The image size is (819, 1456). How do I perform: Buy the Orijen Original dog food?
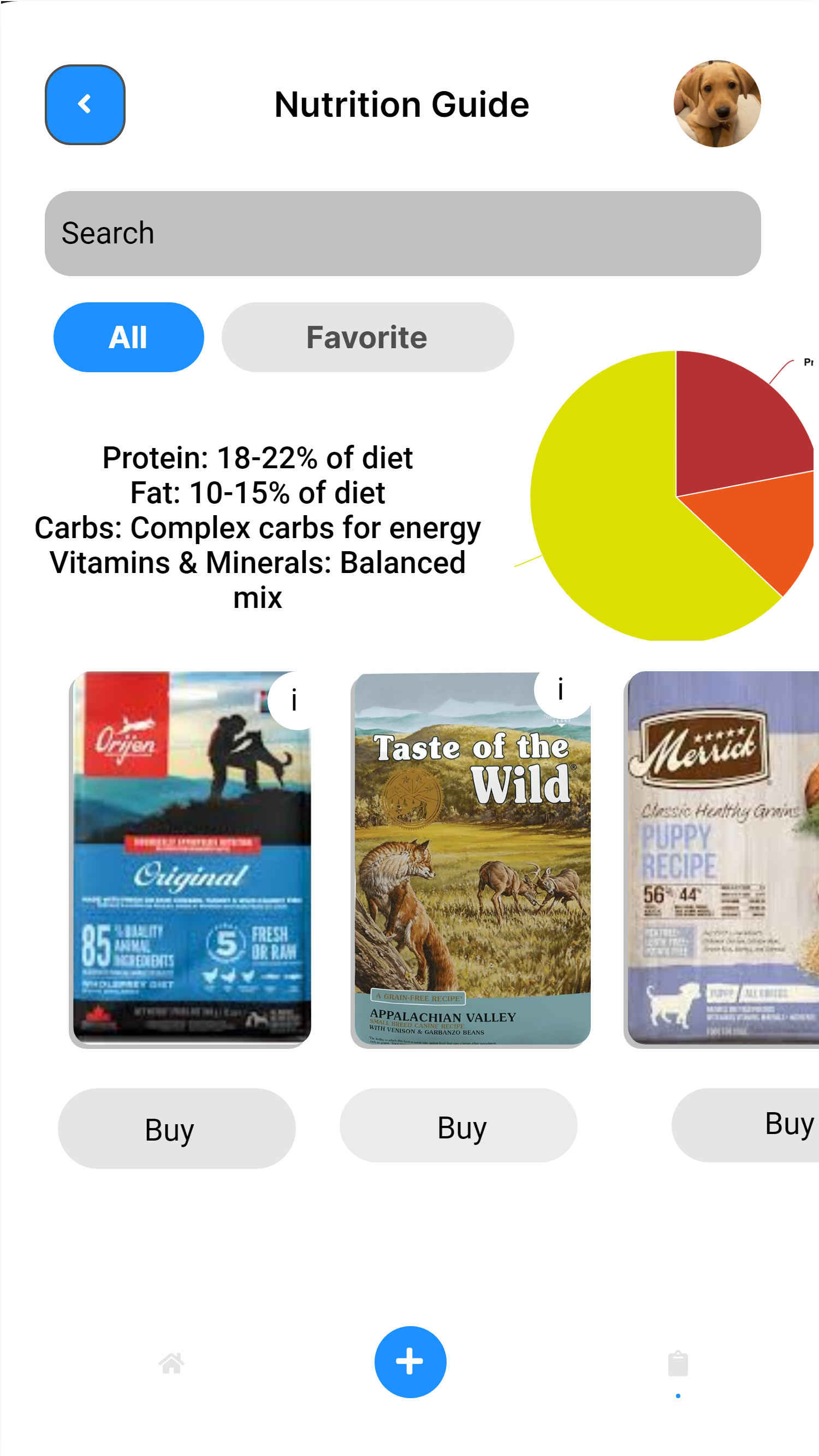click(176, 1129)
